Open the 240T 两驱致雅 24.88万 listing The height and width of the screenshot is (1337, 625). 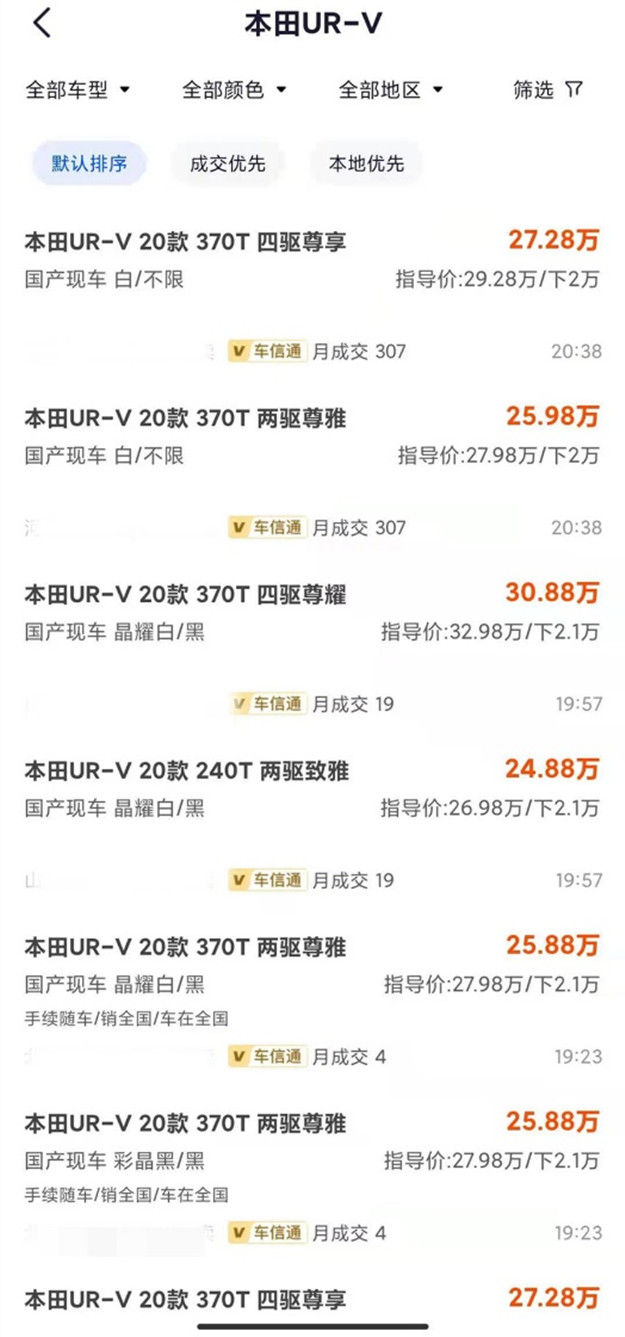point(185,771)
